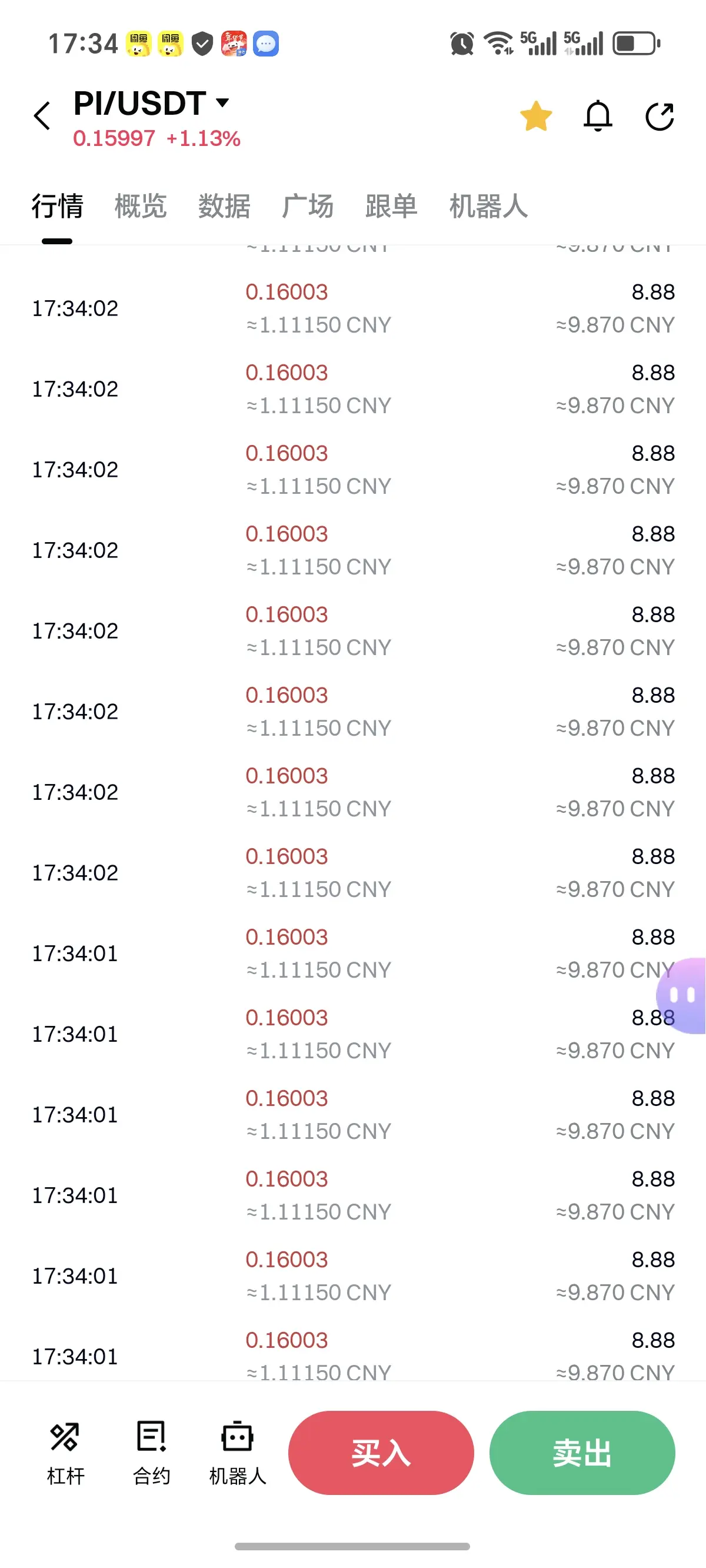706x1568 pixels.
Task: Switch to the 跟单 tab
Action: pos(391,206)
